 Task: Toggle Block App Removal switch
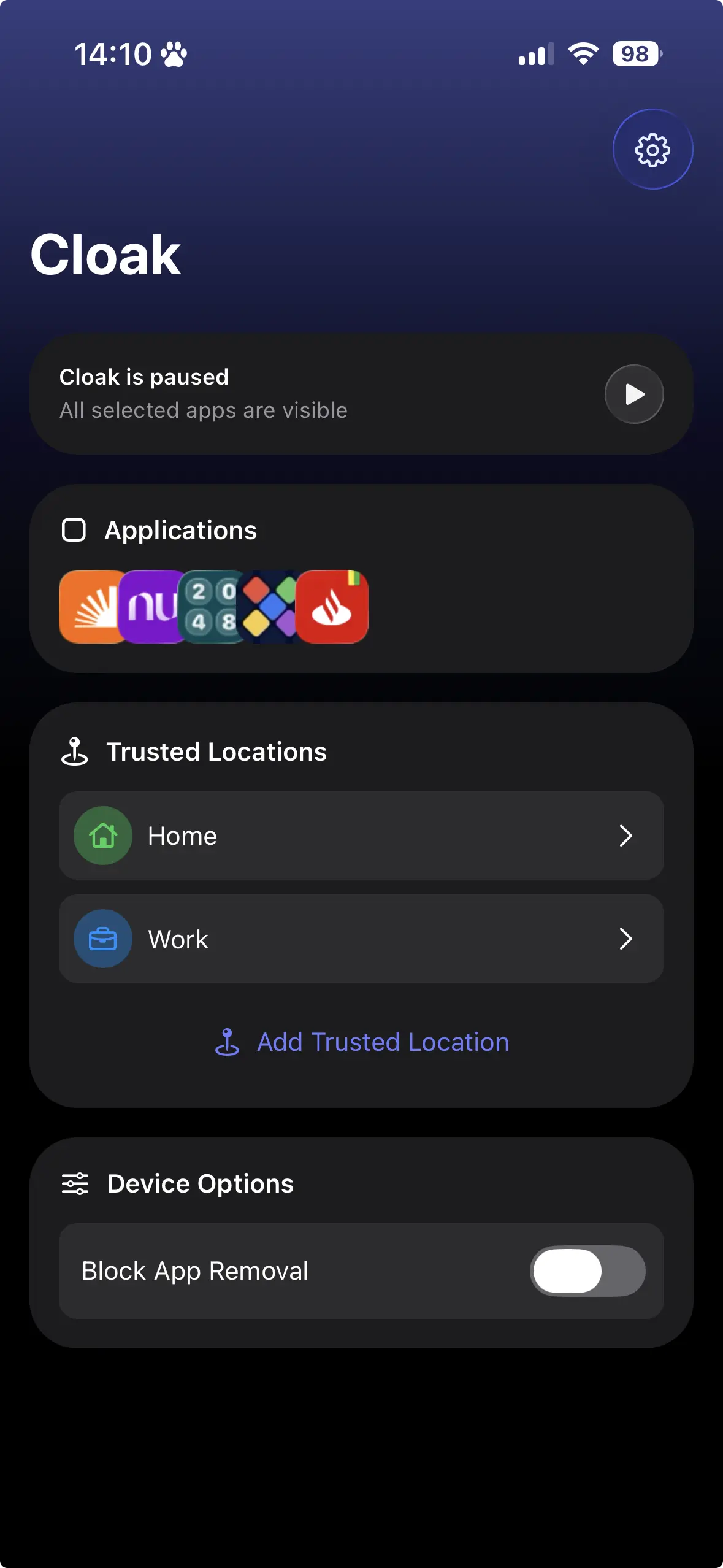click(x=587, y=1271)
